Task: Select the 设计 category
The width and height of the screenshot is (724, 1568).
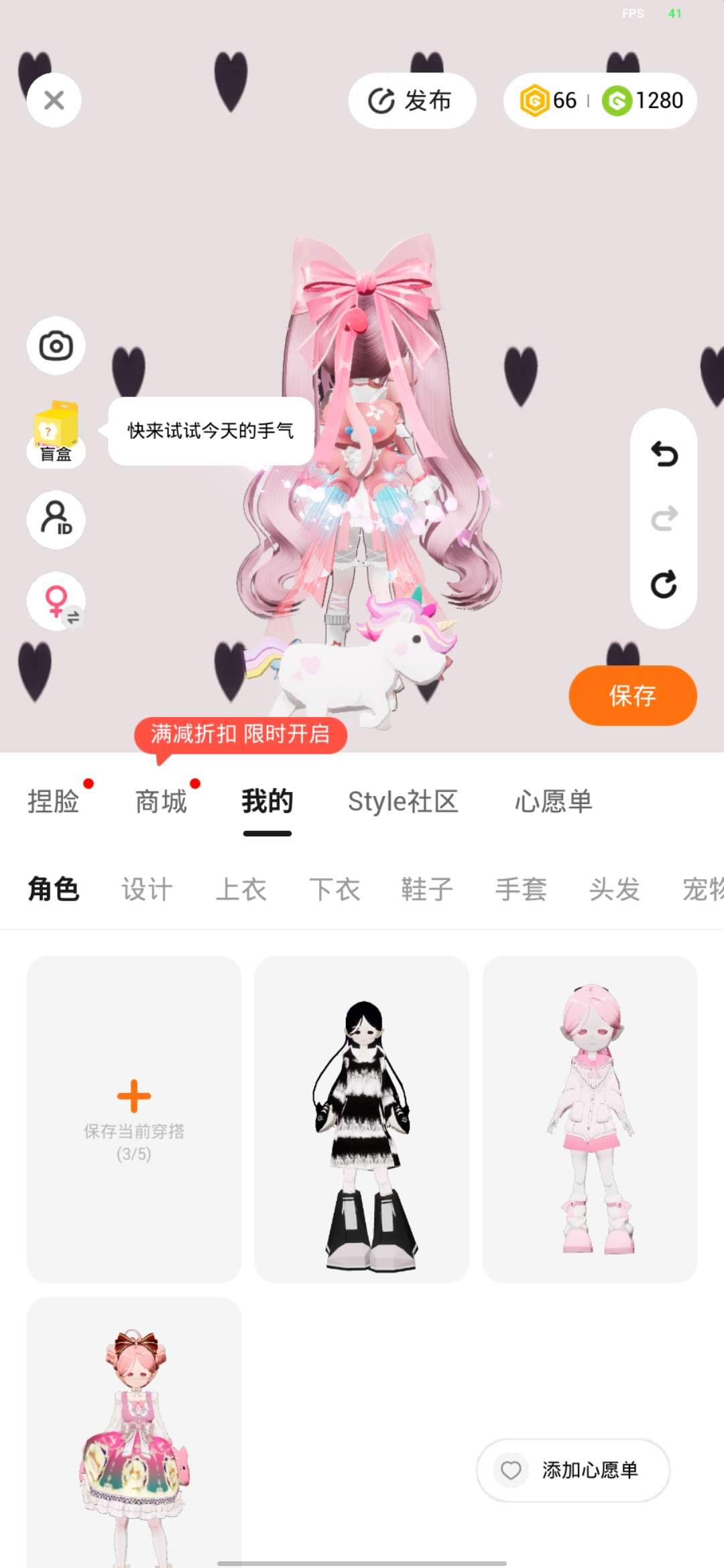Action: (147, 890)
